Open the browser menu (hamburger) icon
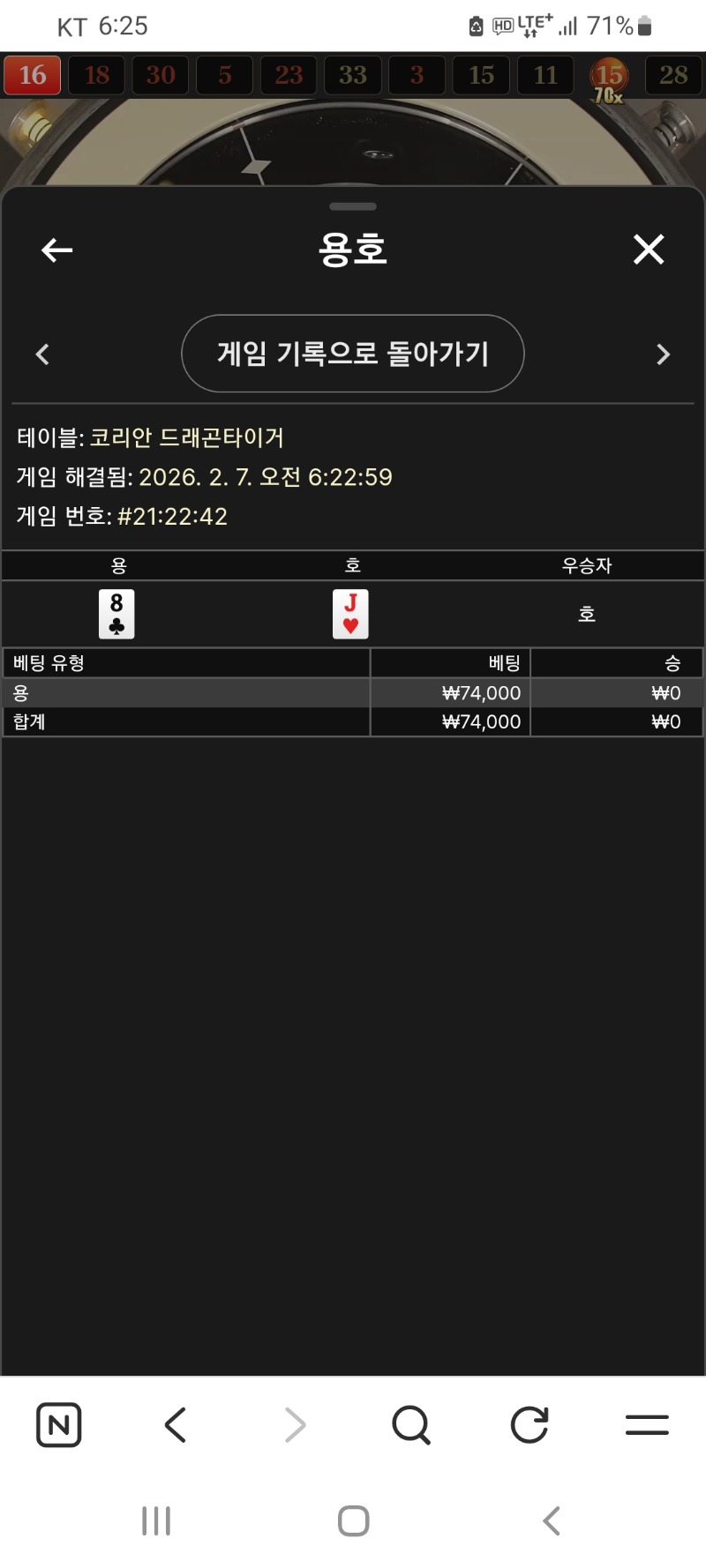Viewport: 706px width, 1568px height. pos(647,1424)
